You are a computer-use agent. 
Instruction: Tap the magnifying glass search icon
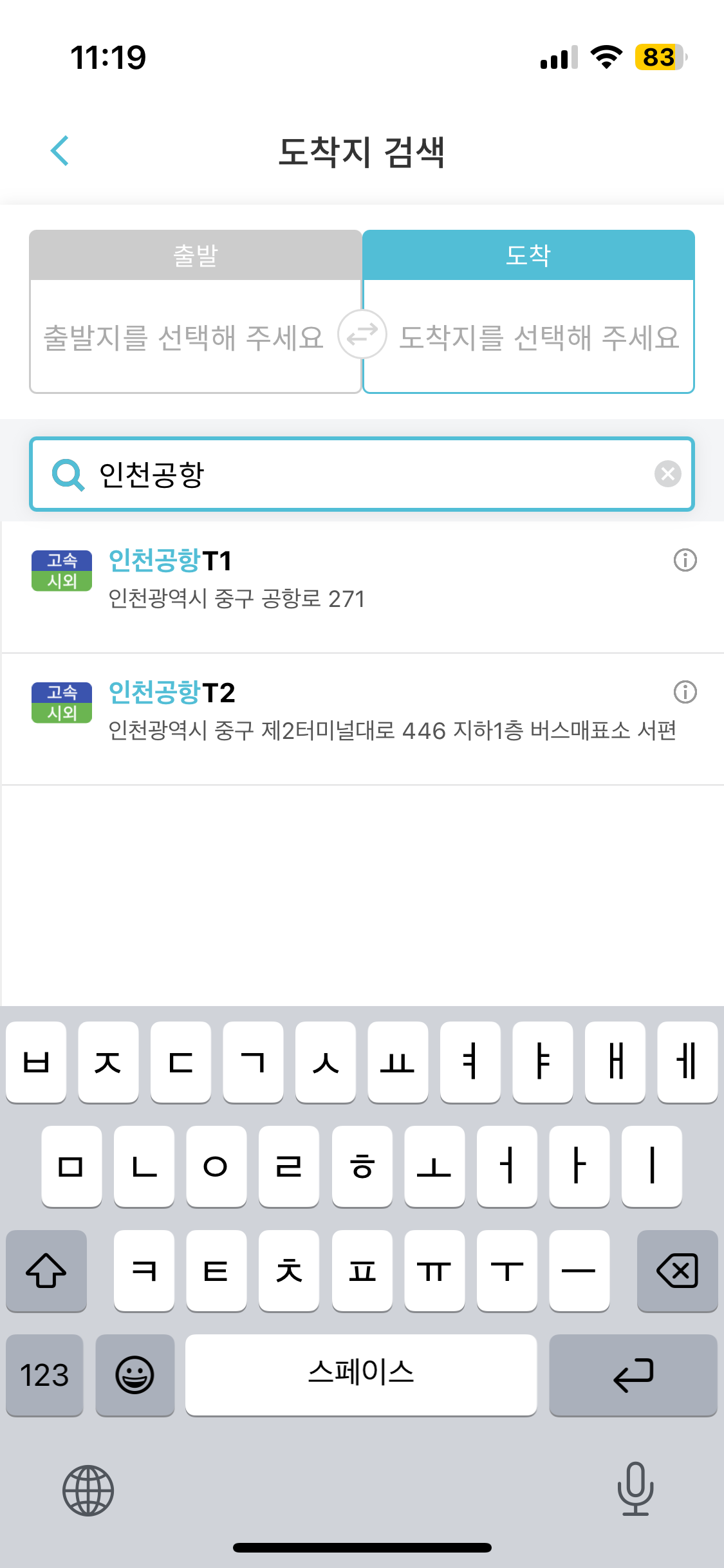click(68, 474)
